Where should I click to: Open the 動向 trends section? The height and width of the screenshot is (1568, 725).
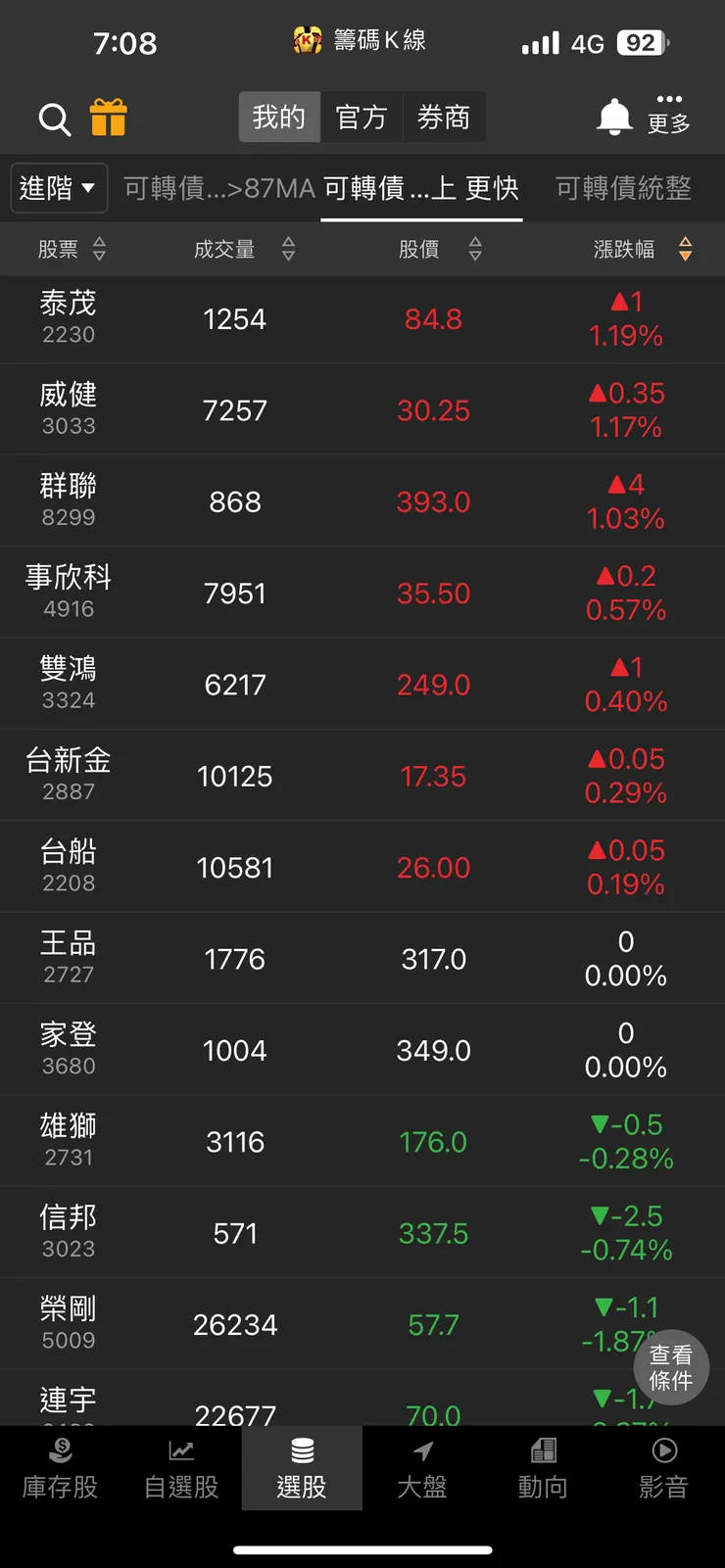coord(543,1469)
